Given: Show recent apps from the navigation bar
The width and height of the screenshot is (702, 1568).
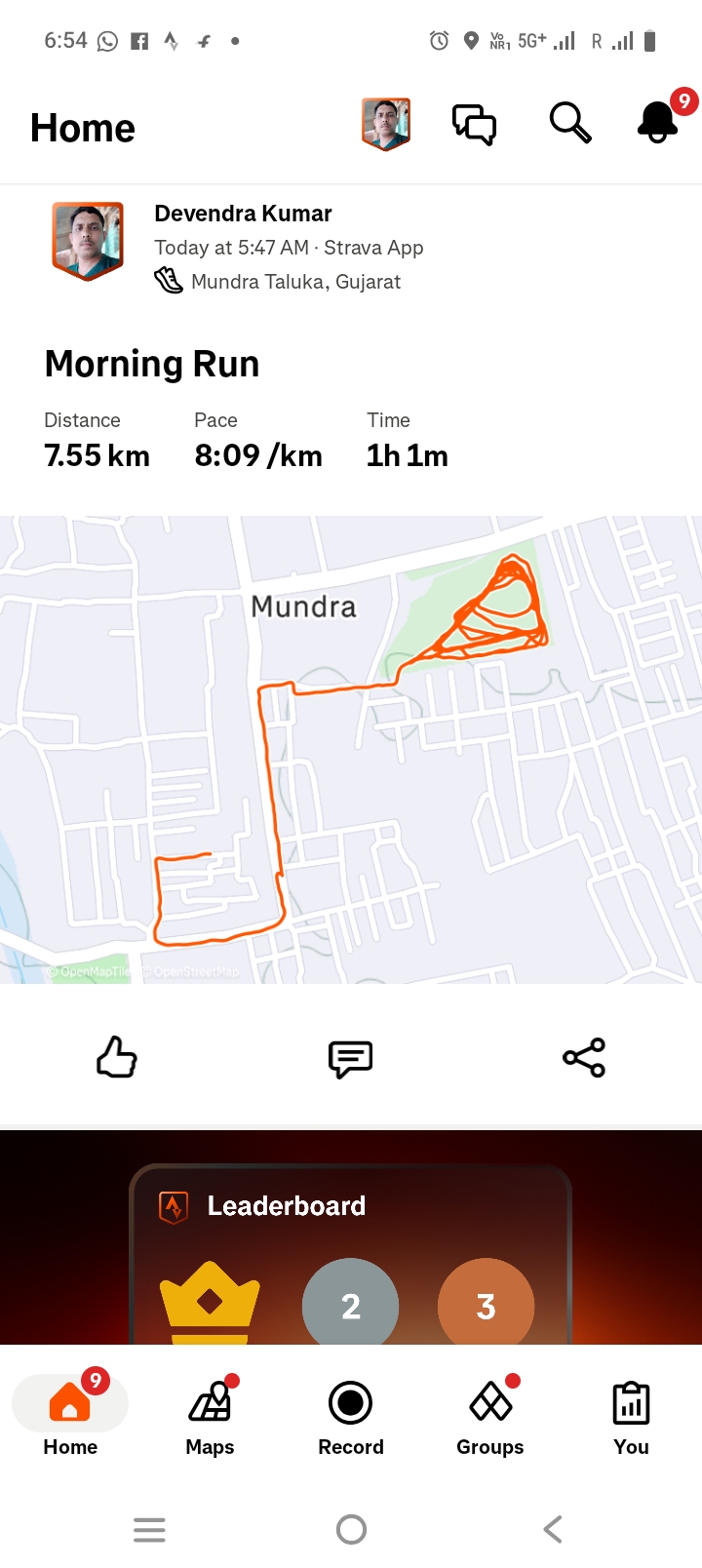Looking at the screenshot, I should [149, 1529].
